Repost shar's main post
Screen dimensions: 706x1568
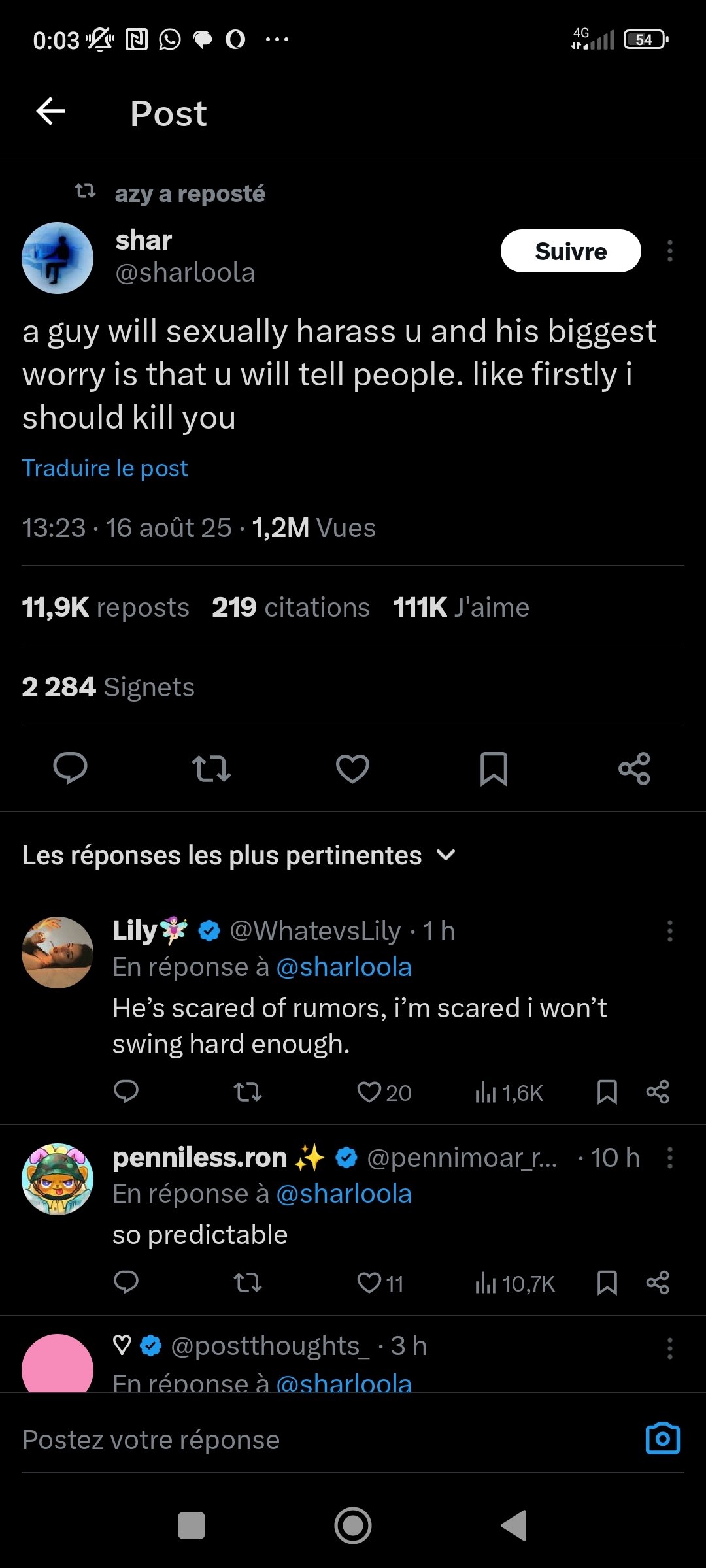pos(211,768)
